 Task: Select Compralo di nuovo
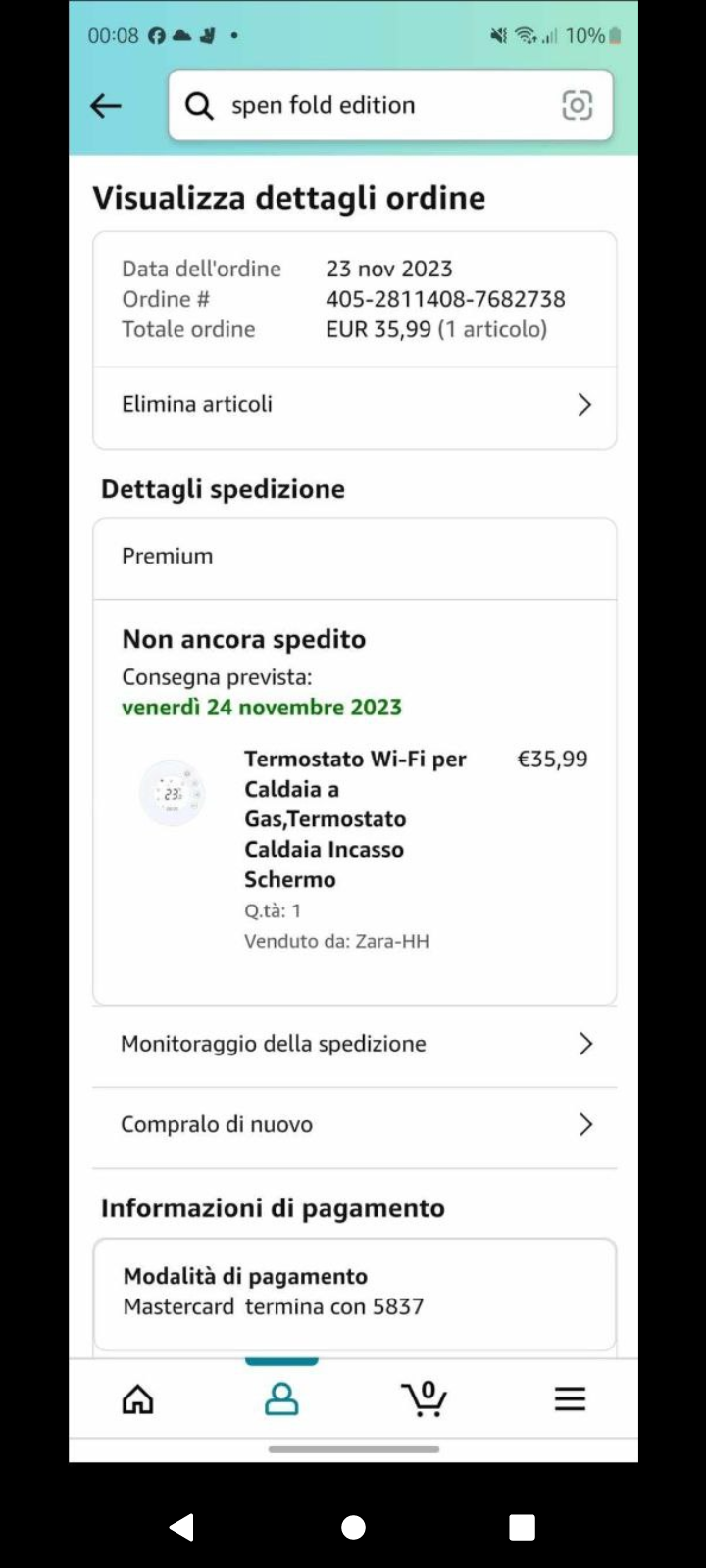pos(354,1125)
